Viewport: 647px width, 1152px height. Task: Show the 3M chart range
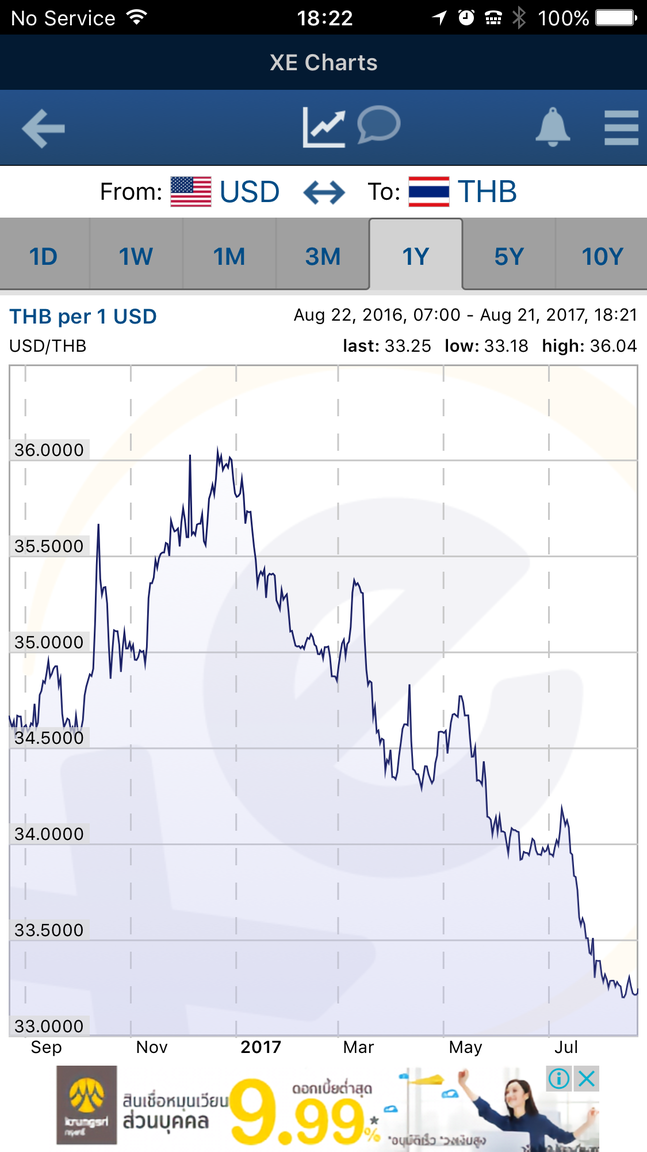322,257
